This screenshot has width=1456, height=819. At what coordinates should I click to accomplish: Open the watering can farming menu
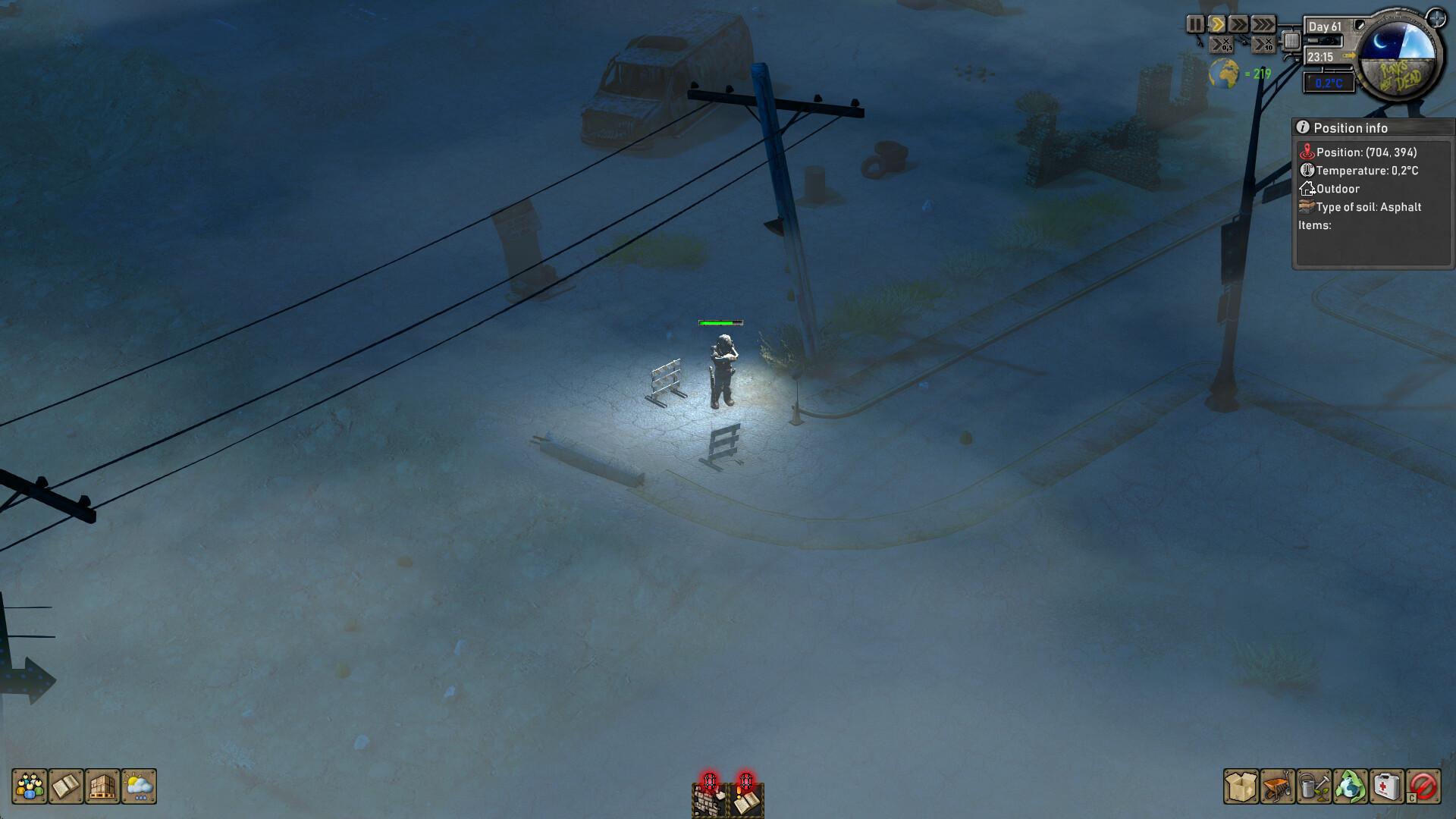(x=1313, y=786)
